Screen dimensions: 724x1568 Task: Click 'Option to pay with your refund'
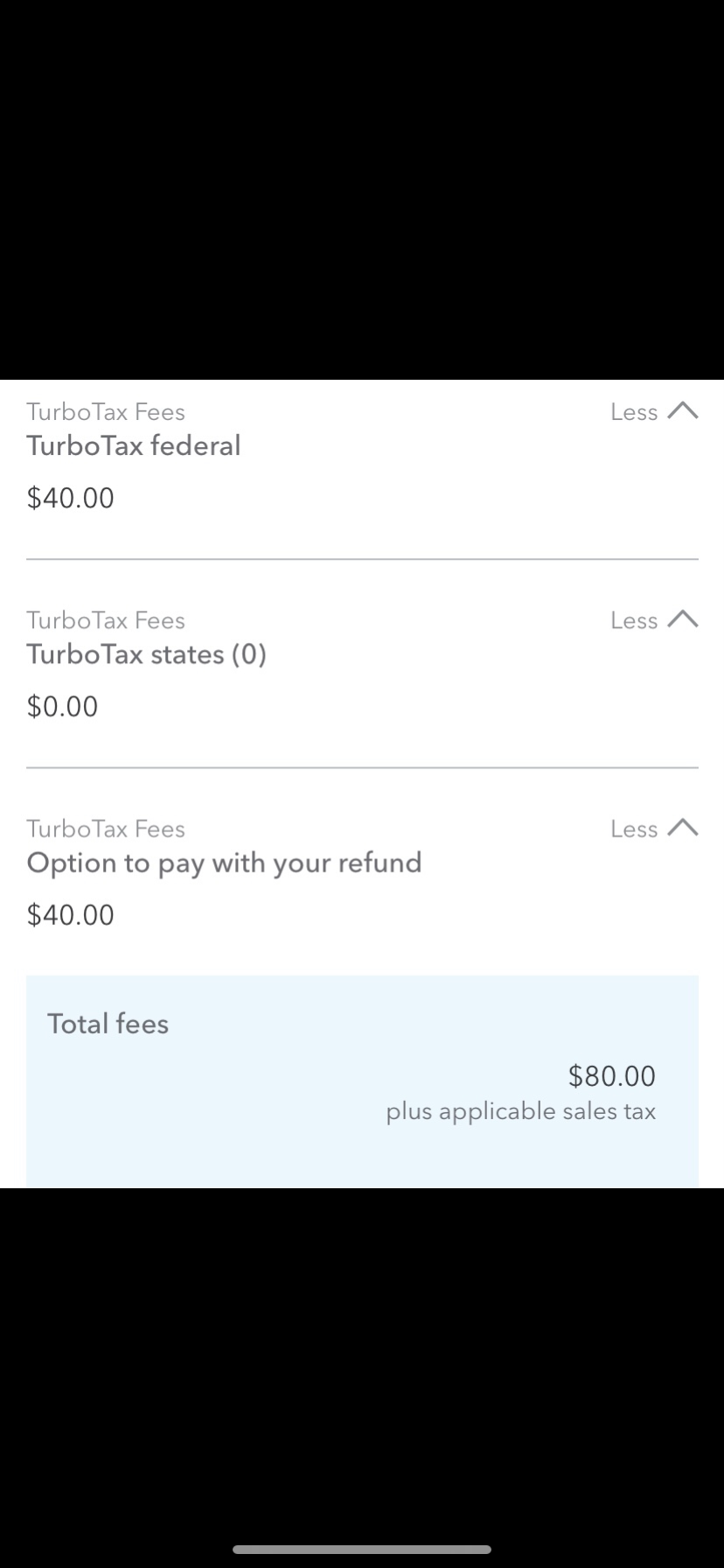tap(224, 862)
